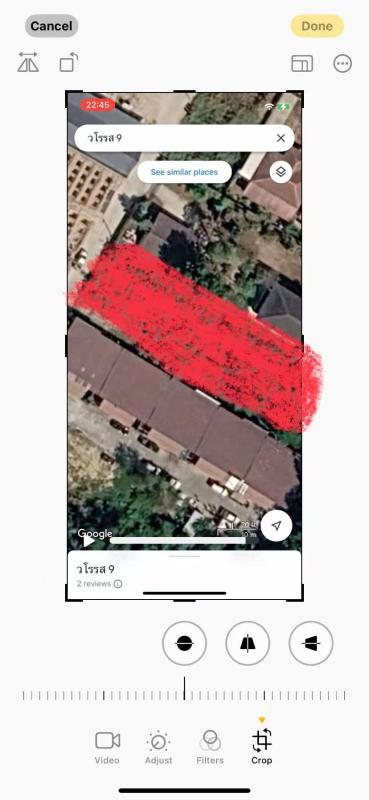Switch to the Adjust tab
The height and width of the screenshot is (800, 369).
pos(158,747)
